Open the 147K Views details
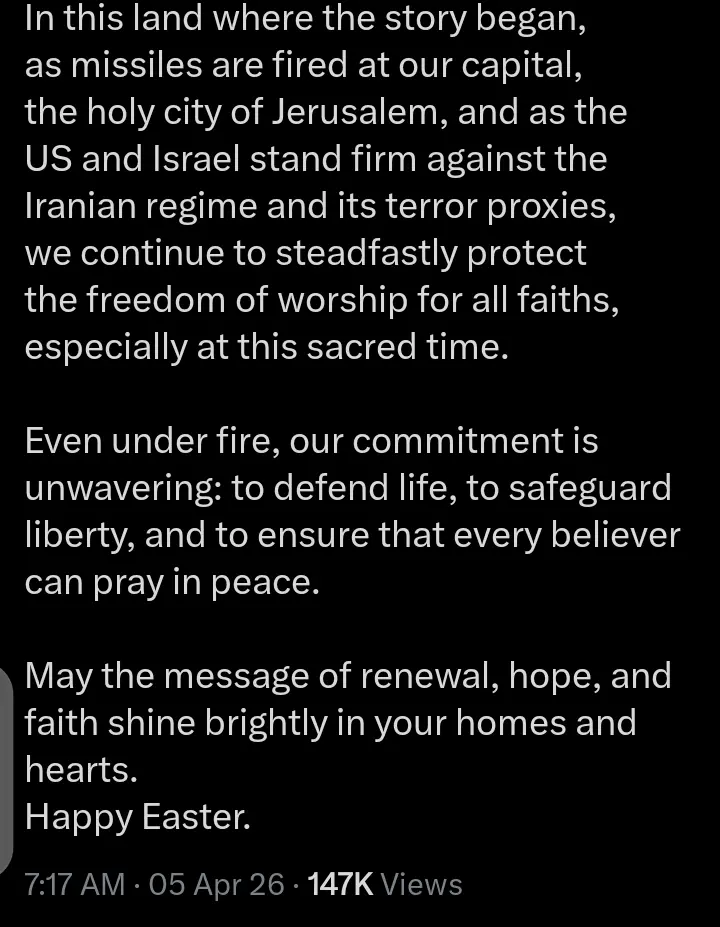Image resolution: width=720 pixels, height=927 pixels. pos(385,884)
